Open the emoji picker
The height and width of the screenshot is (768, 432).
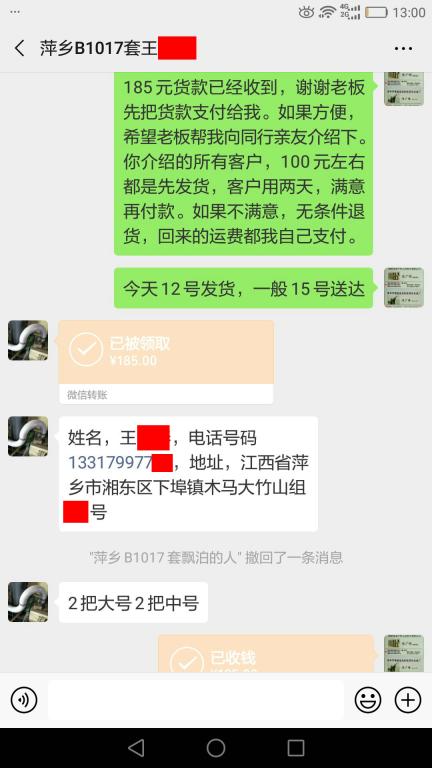[368, 699]
